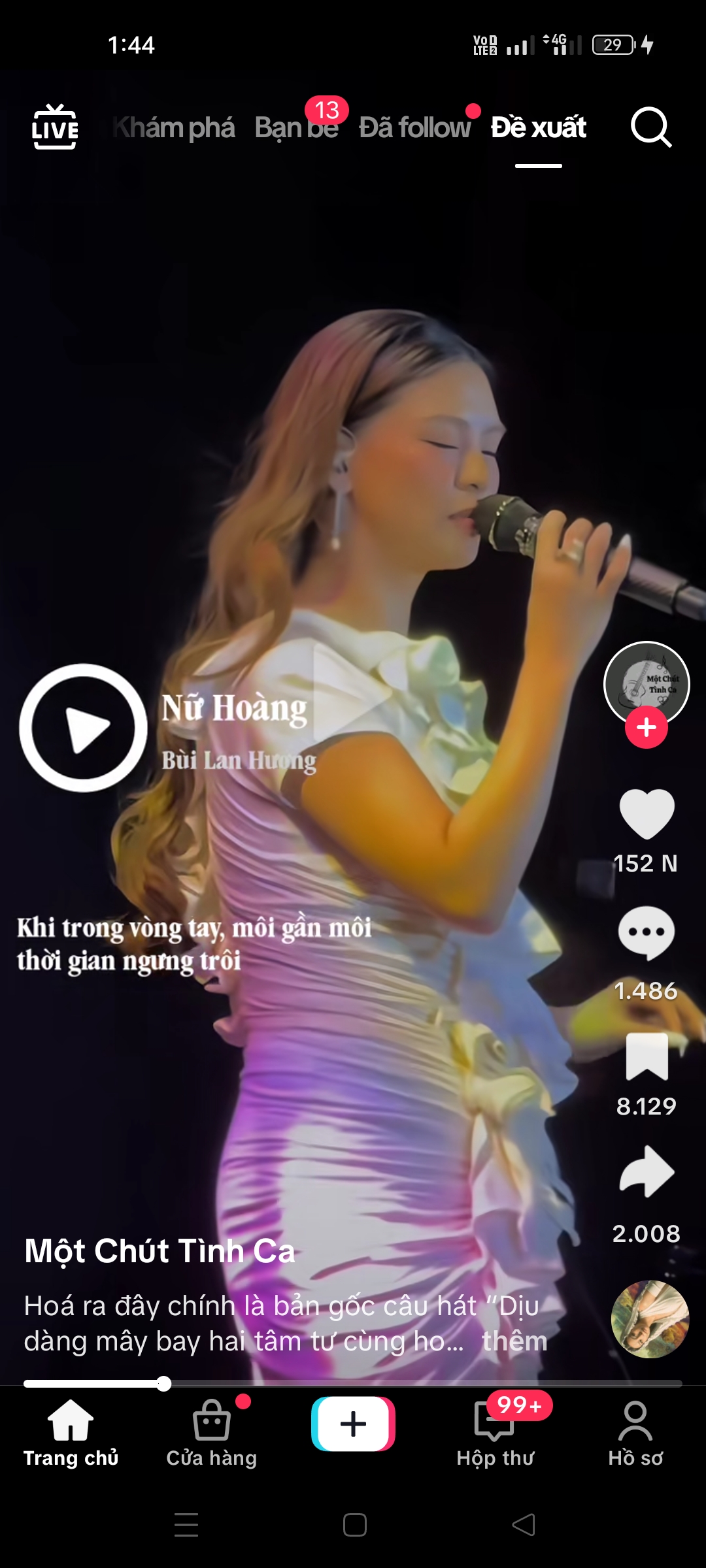Screen dimensions: 706x1568
Task: Switch to the Khám phá tab
Action: 174,128
